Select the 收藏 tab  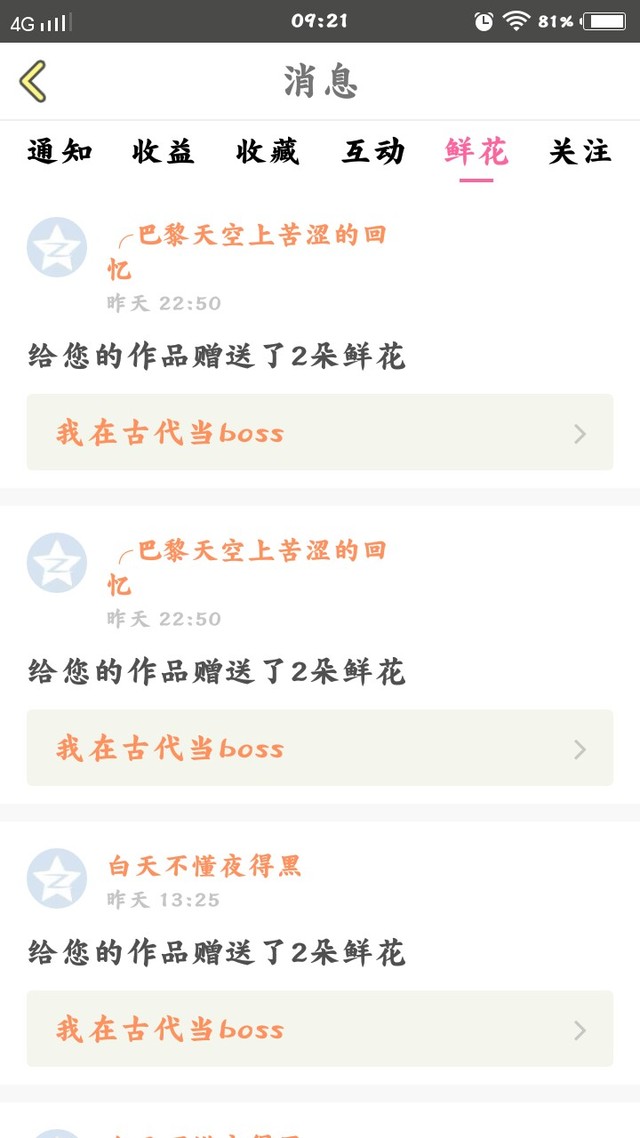[268, 152]
